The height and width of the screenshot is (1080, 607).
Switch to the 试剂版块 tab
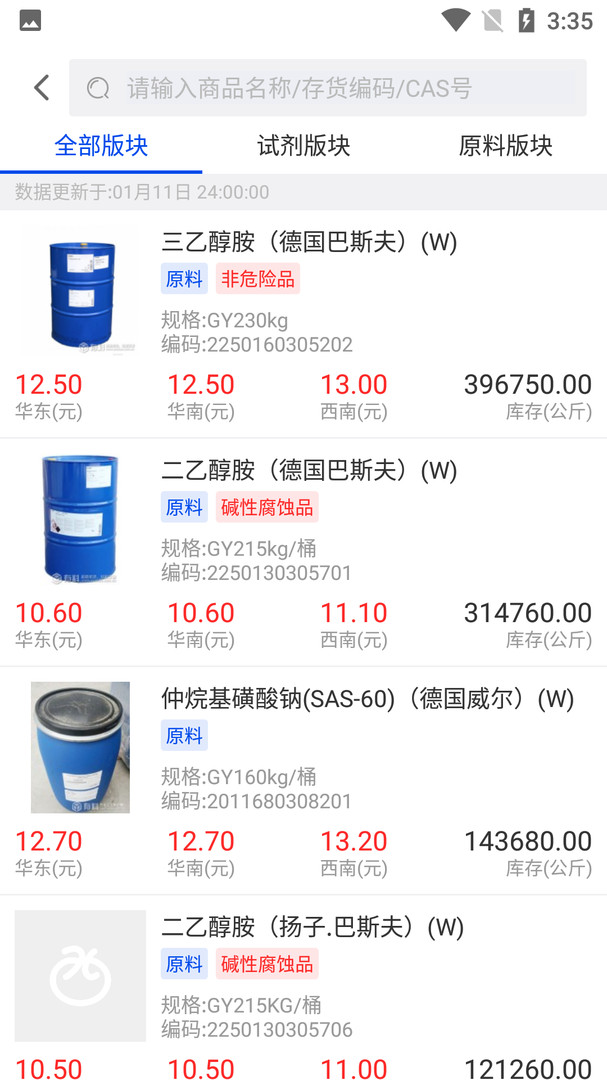pyautogui.click(x=303, y=146)
